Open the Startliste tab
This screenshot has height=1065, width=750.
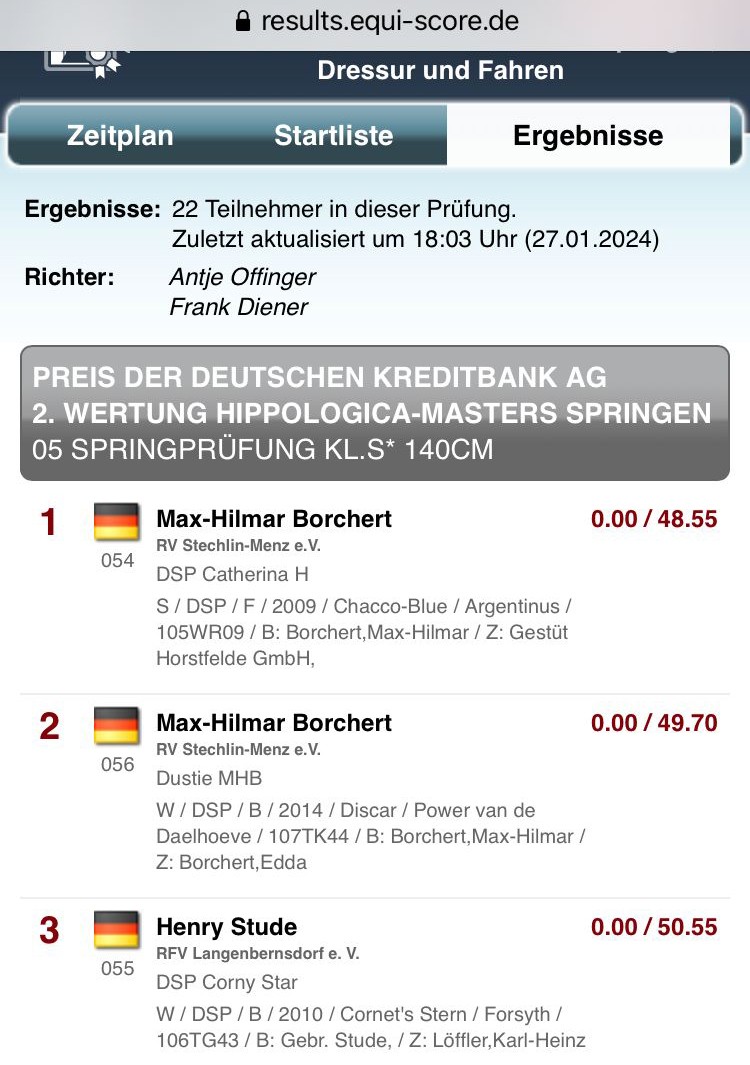coord(334,136)
